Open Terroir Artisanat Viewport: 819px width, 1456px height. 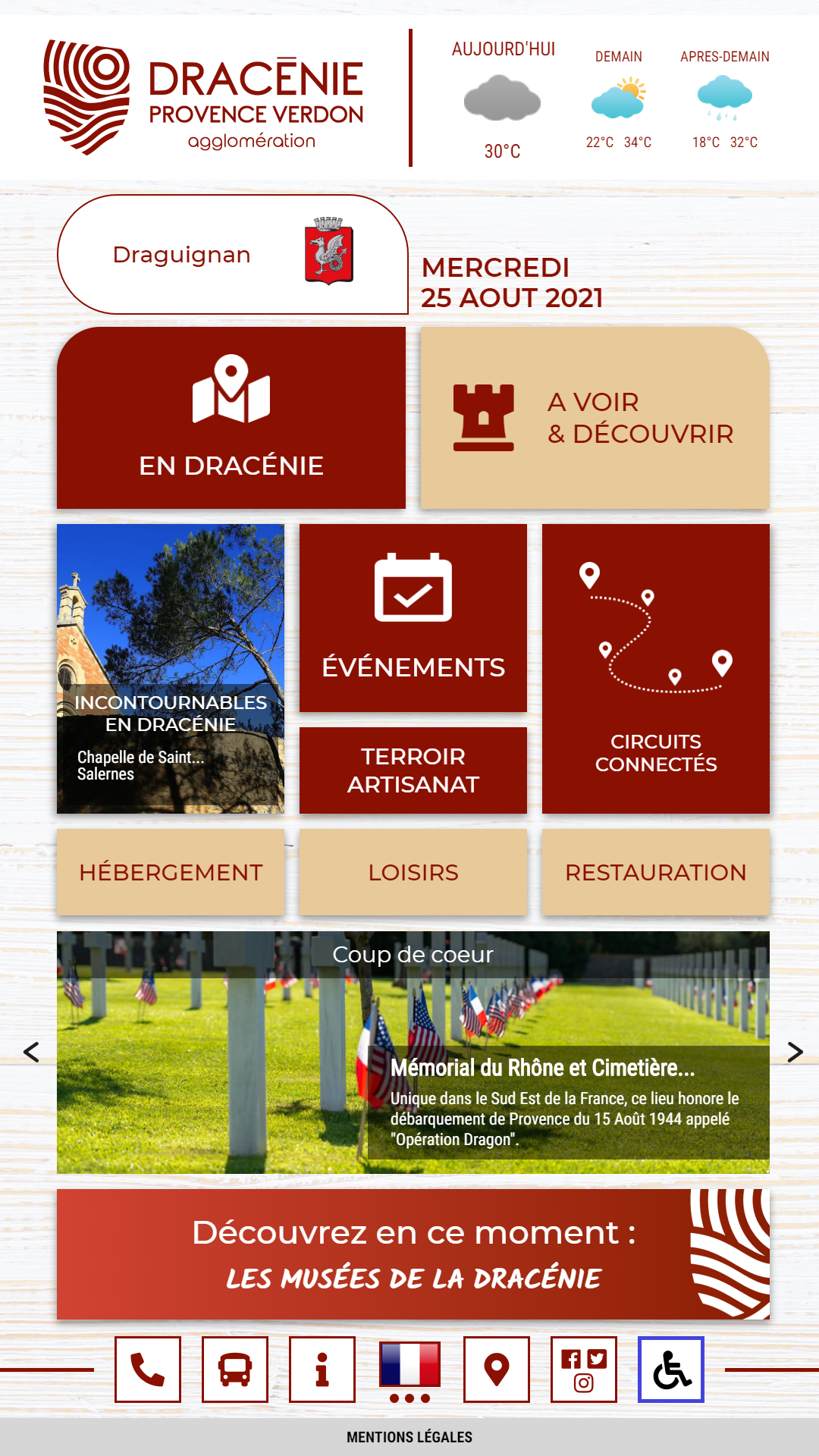(413, 770)
